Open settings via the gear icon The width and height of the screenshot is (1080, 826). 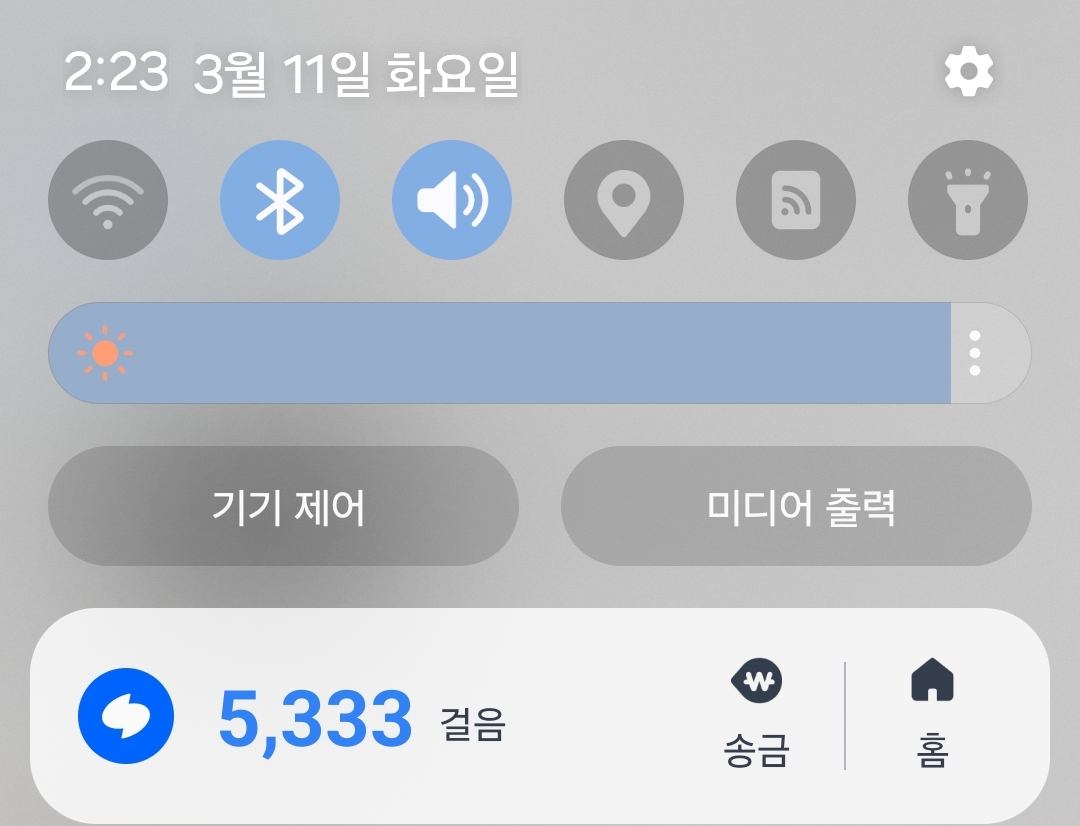968,73
